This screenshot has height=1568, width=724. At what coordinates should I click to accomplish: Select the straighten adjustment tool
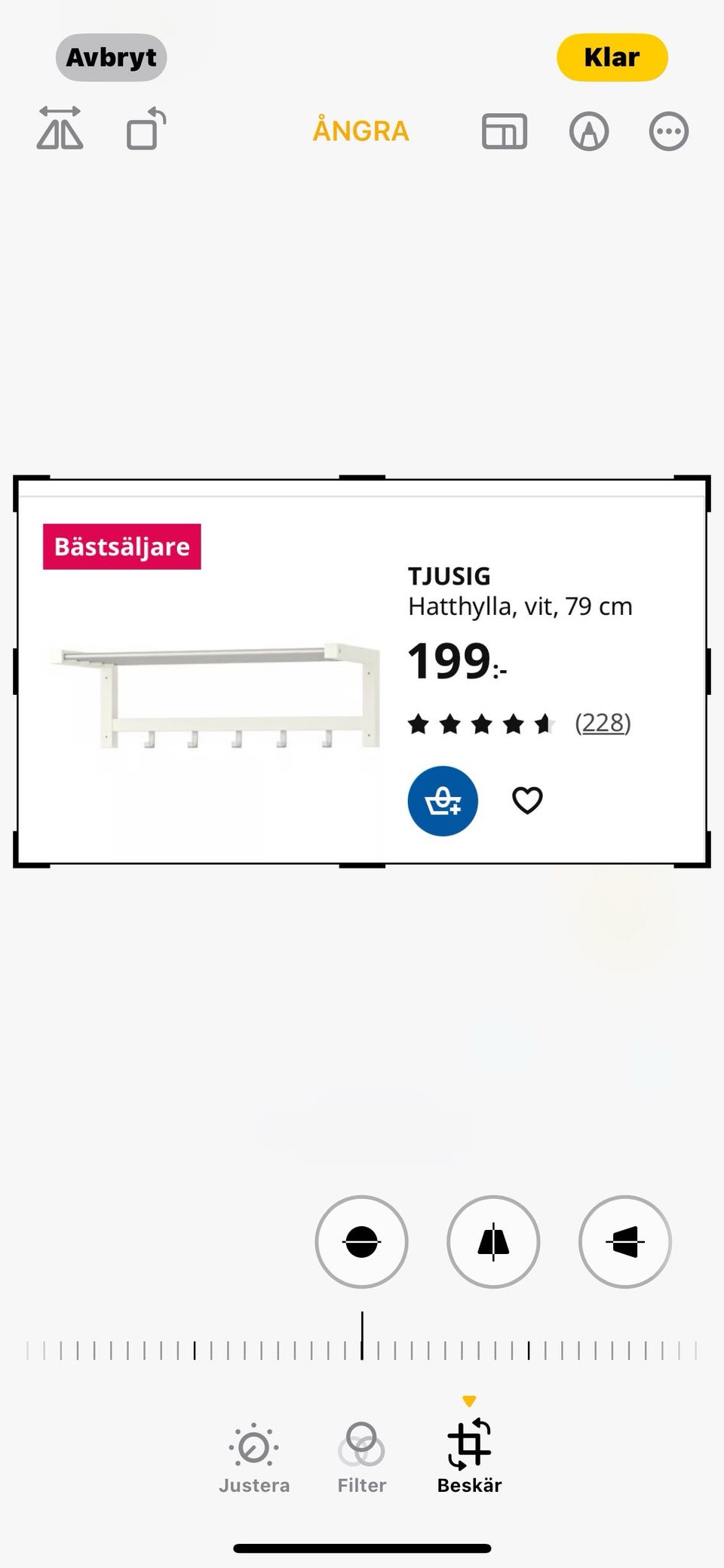click(361, 1242)
